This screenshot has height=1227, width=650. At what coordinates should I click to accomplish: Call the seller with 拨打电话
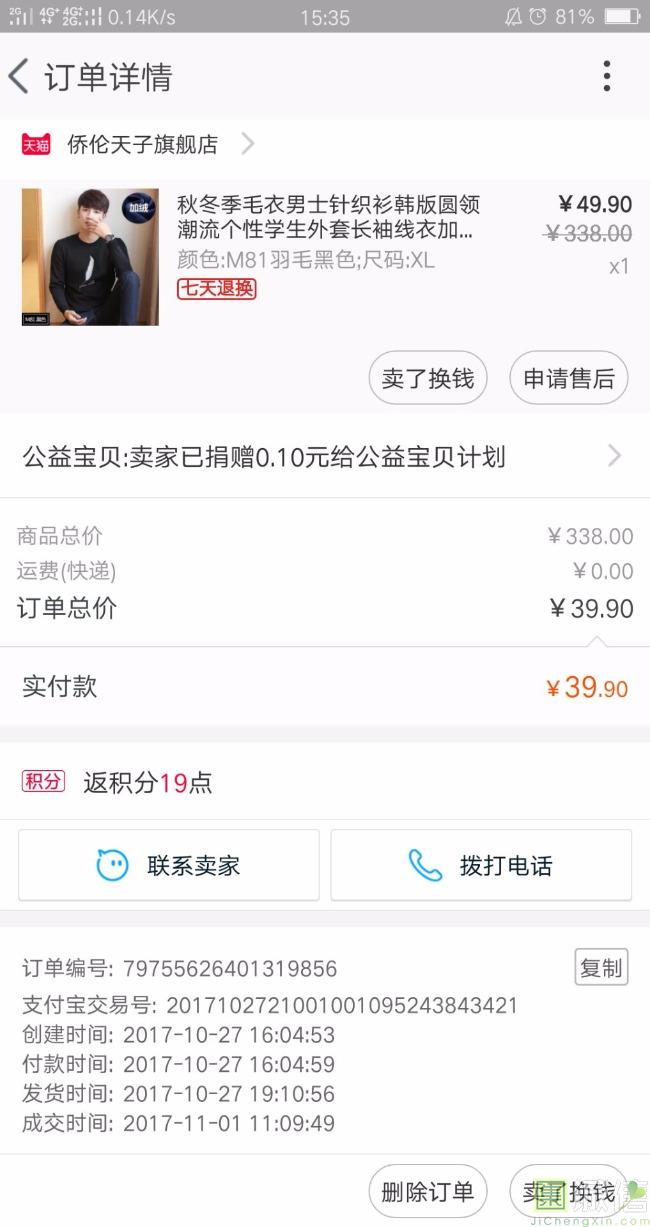[x=481, y=865]
